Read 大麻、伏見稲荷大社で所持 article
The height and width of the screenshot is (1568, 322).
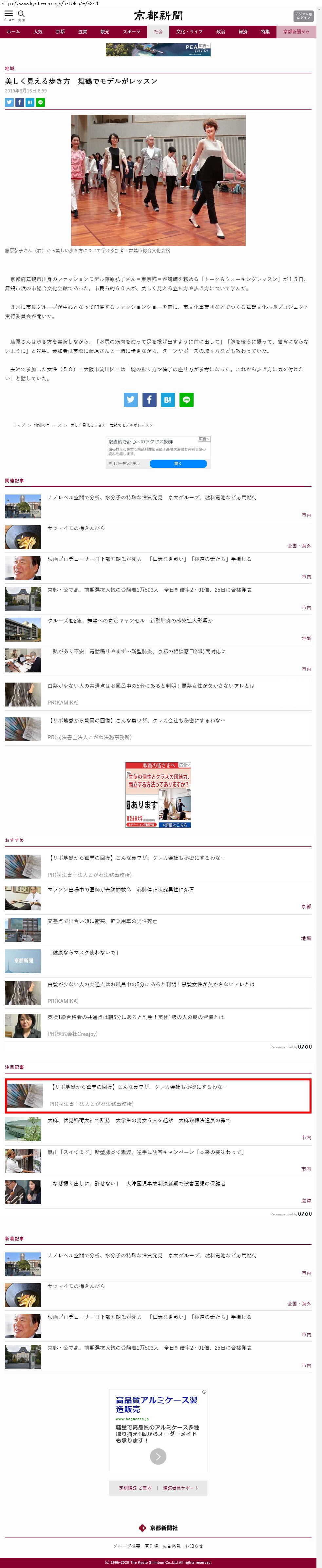139,1120
